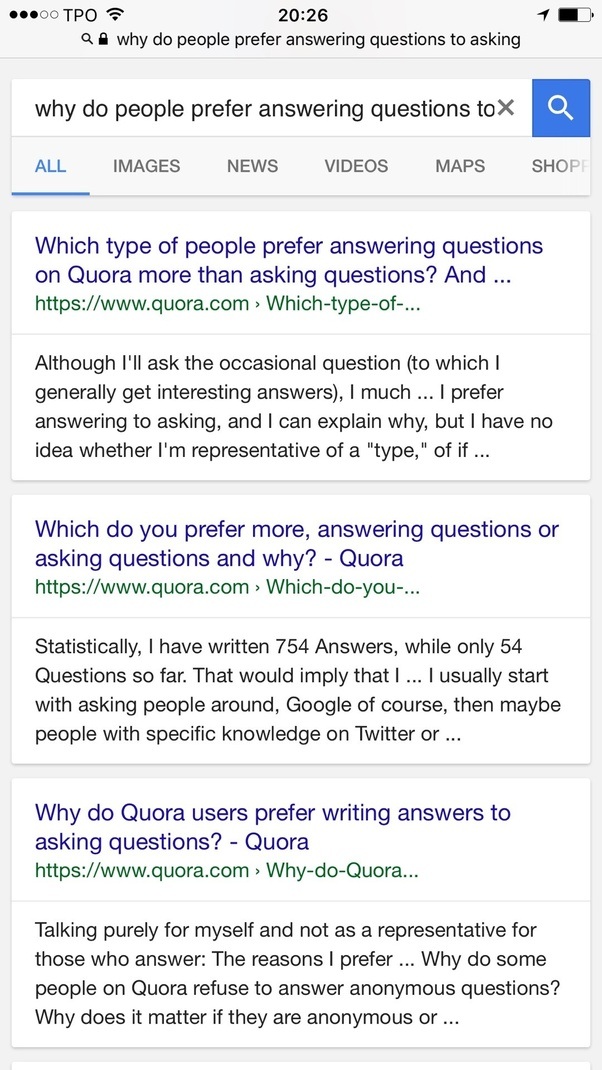Tap the blue search magnifier button

pos(560,108)
